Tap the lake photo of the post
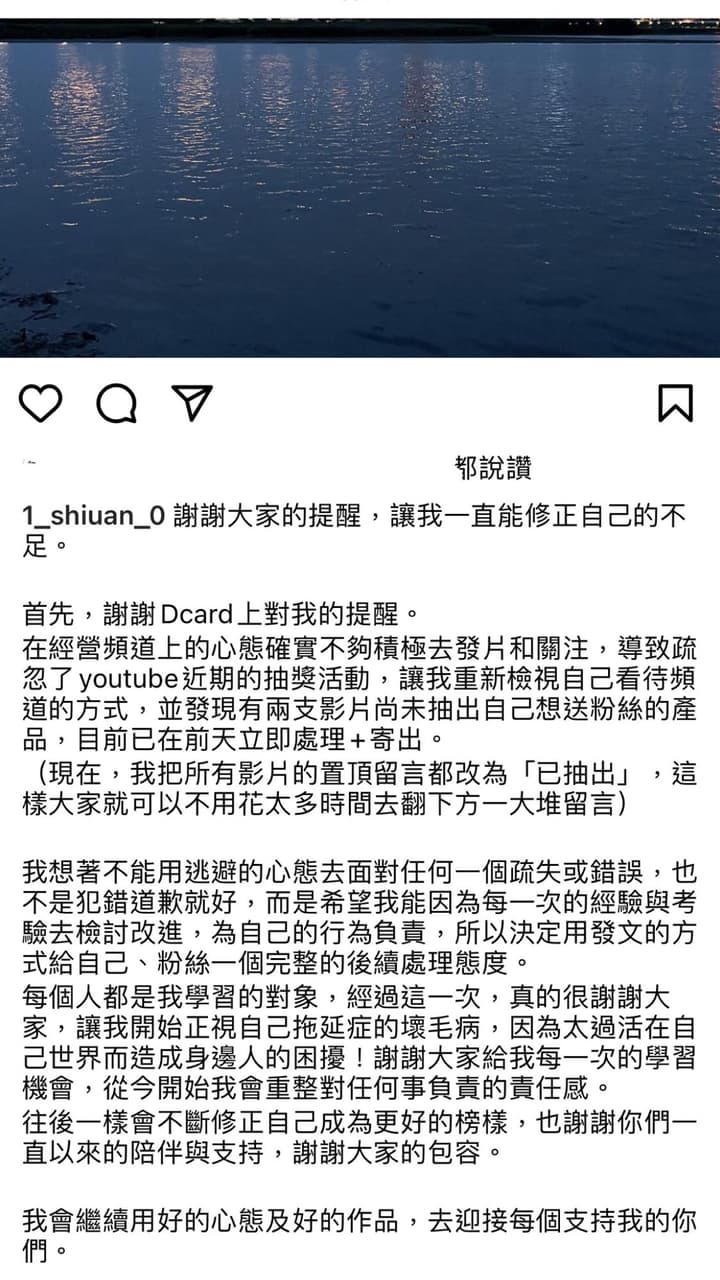 [360, 187]
